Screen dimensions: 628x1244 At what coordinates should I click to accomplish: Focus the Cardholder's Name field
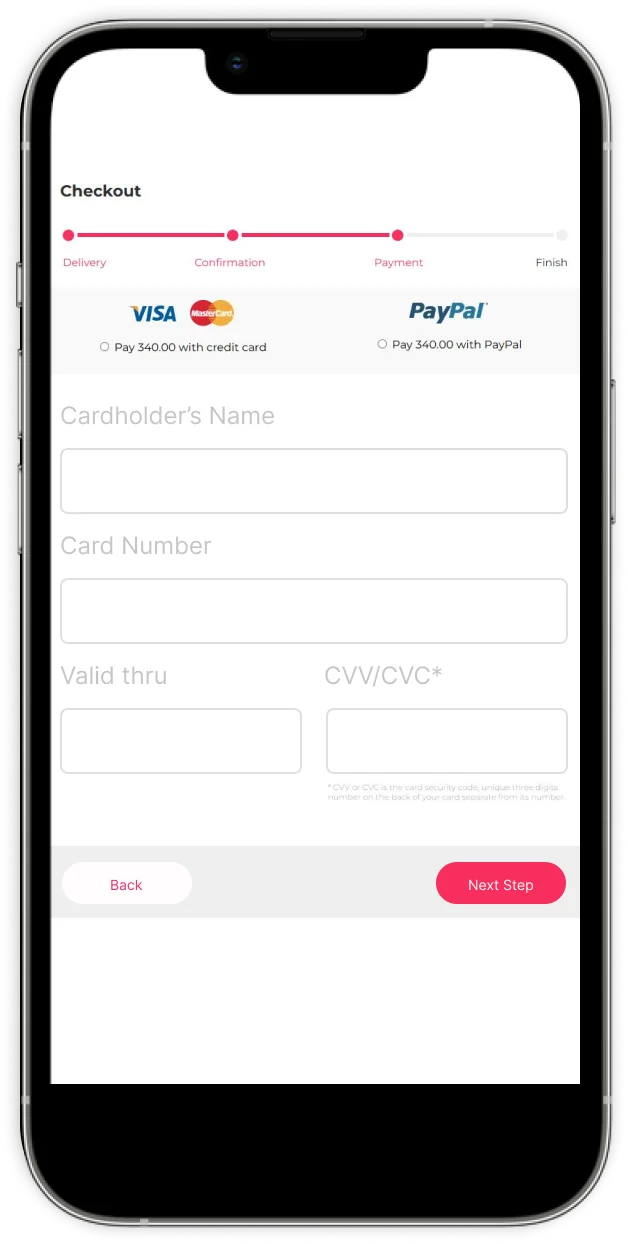pos(314,481)
